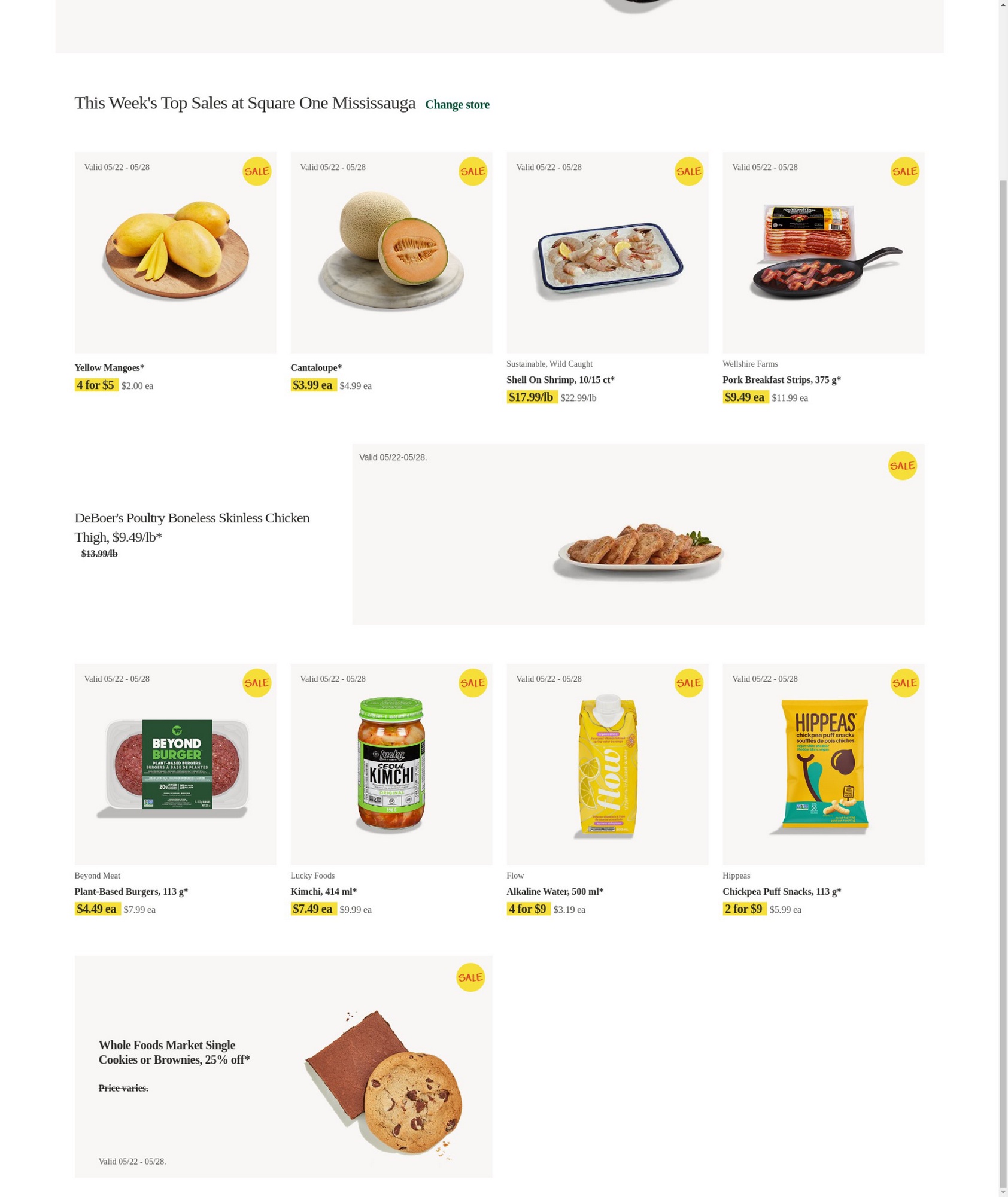
Task: Open DeBoer's Poultry Chicken Thigh deal
Action: (x=637, y=534)
